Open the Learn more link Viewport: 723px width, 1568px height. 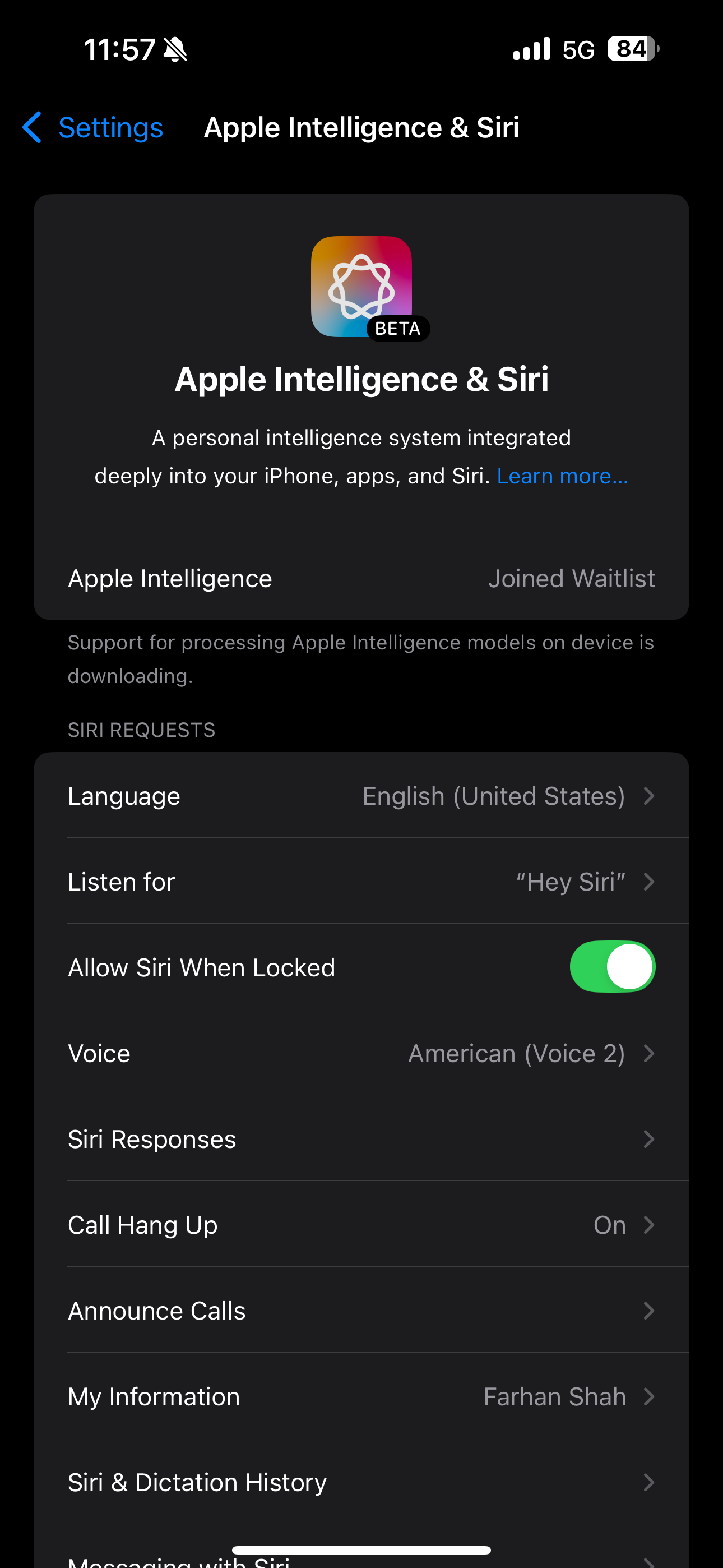562,476
